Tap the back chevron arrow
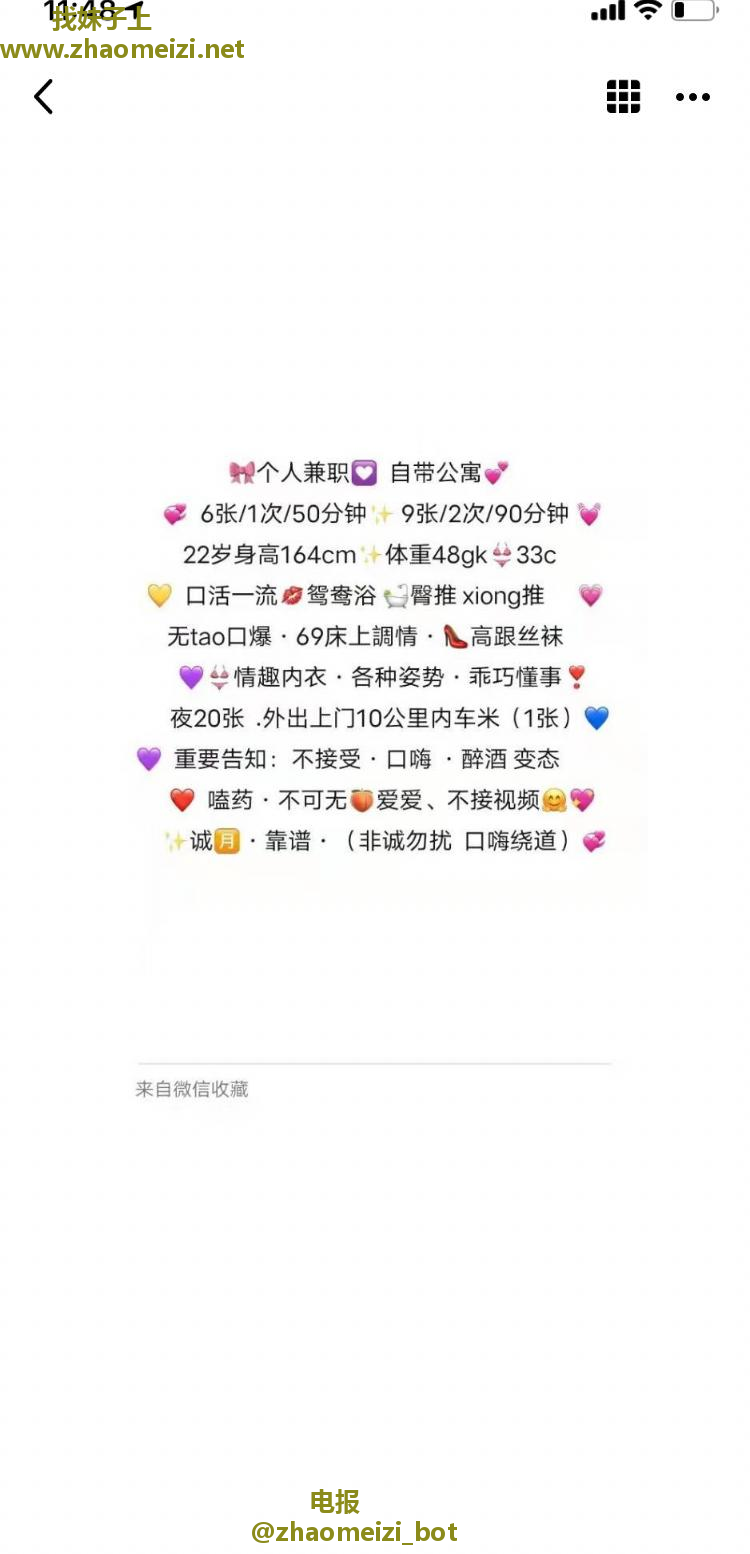Viewport: 750px width, 1554px height. point(43,96)
